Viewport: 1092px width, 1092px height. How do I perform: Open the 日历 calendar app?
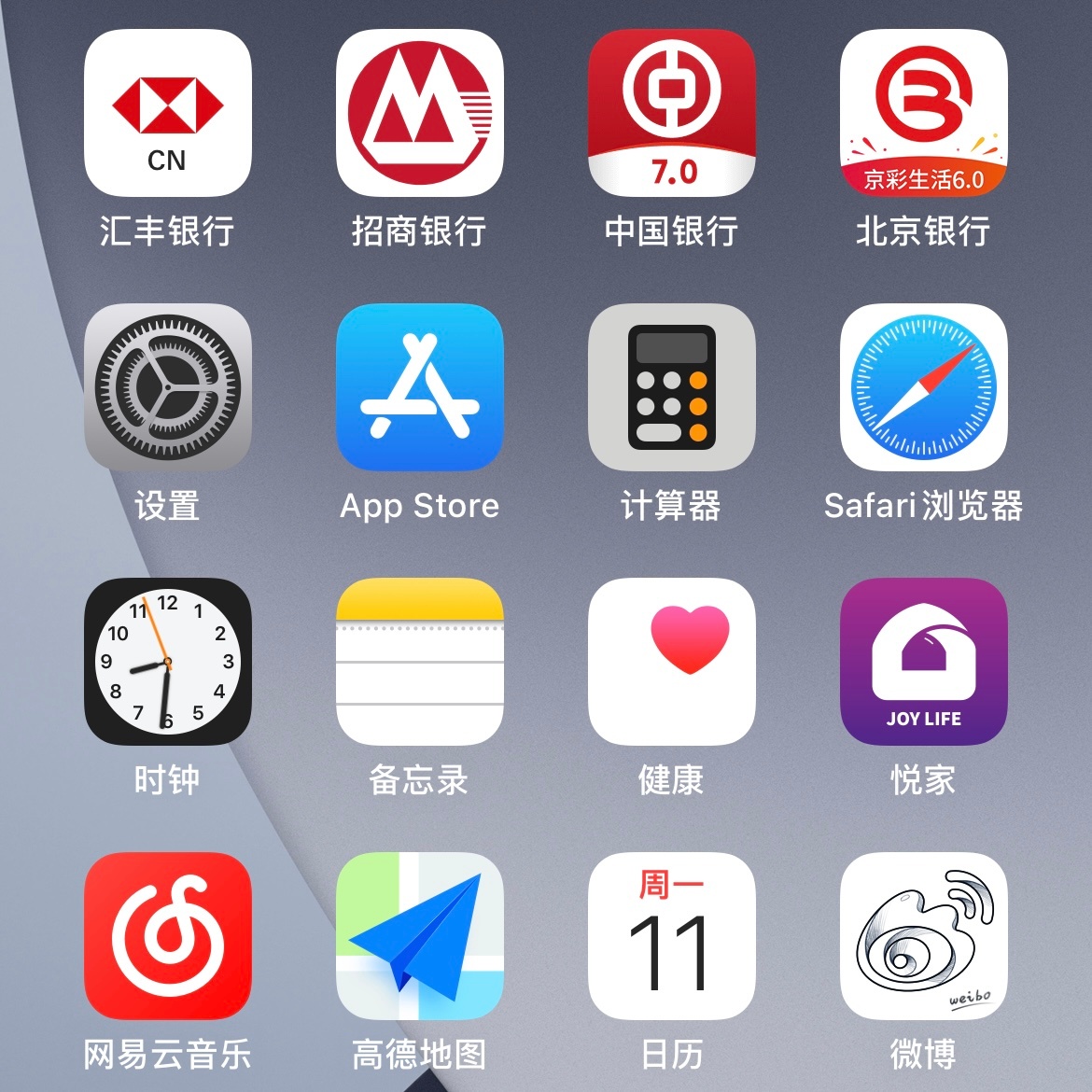pyautogui.click(x=672, y=935)
